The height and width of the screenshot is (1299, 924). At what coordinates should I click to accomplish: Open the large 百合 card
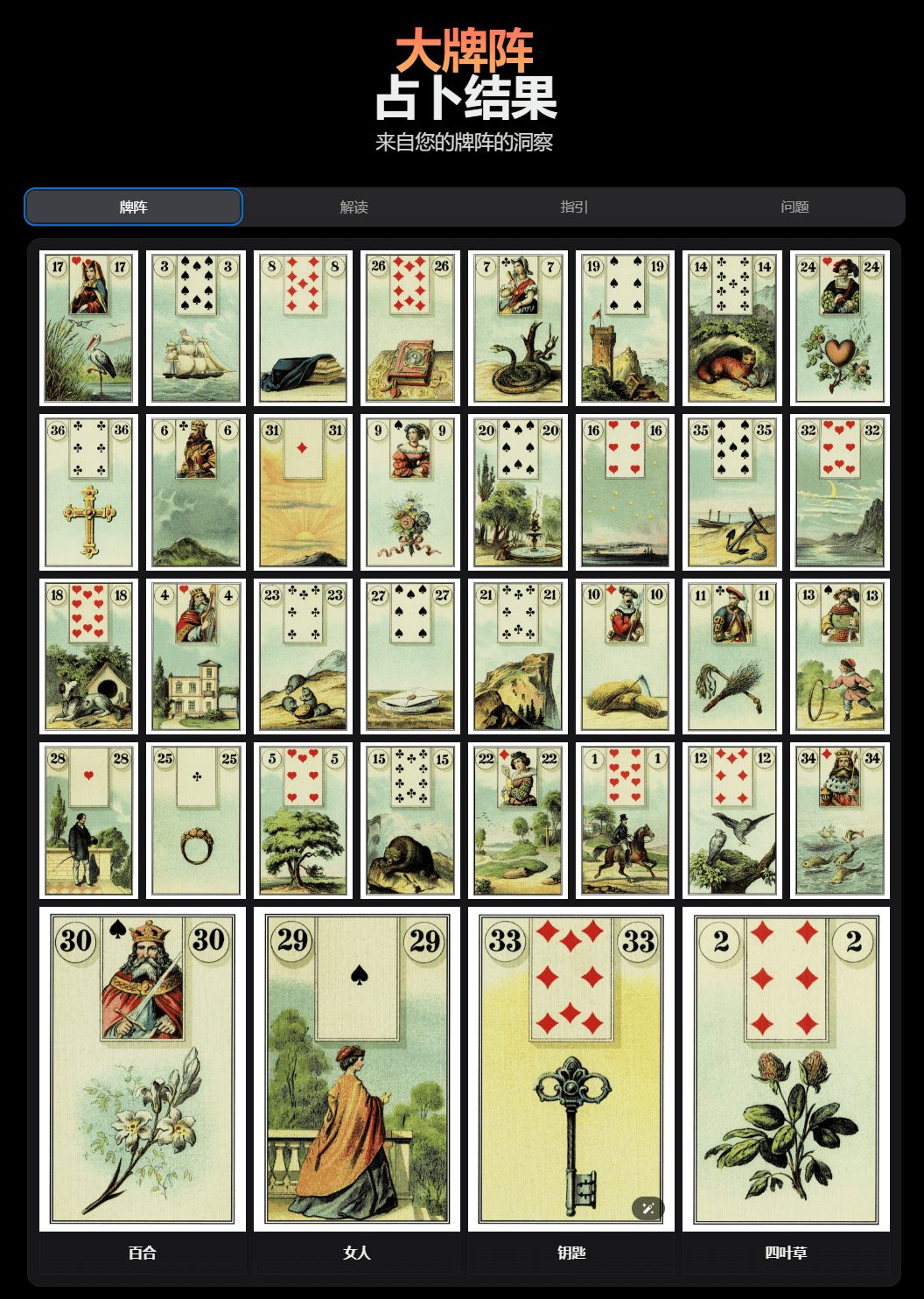point(143,1069)
